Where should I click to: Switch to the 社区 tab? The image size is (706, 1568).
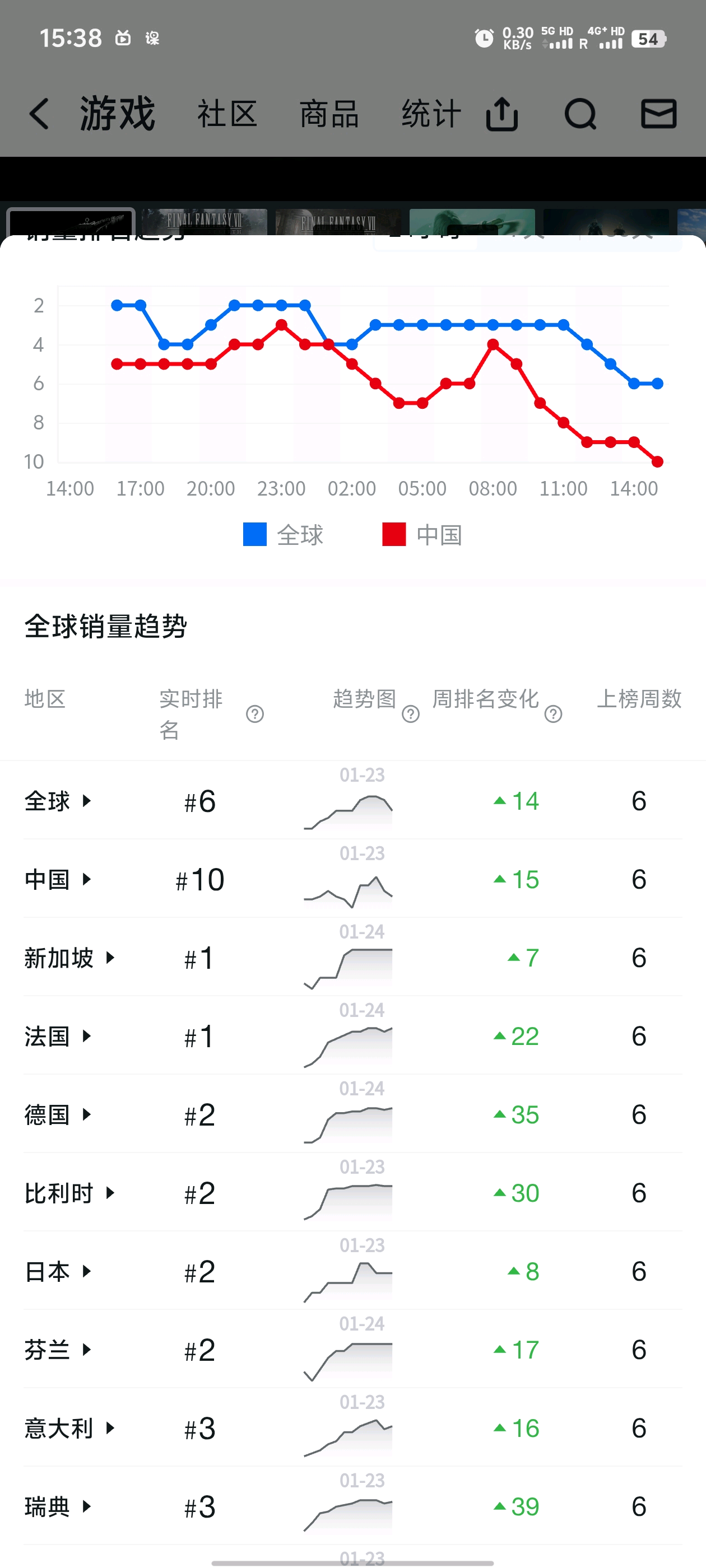click(x=227, y=114)
